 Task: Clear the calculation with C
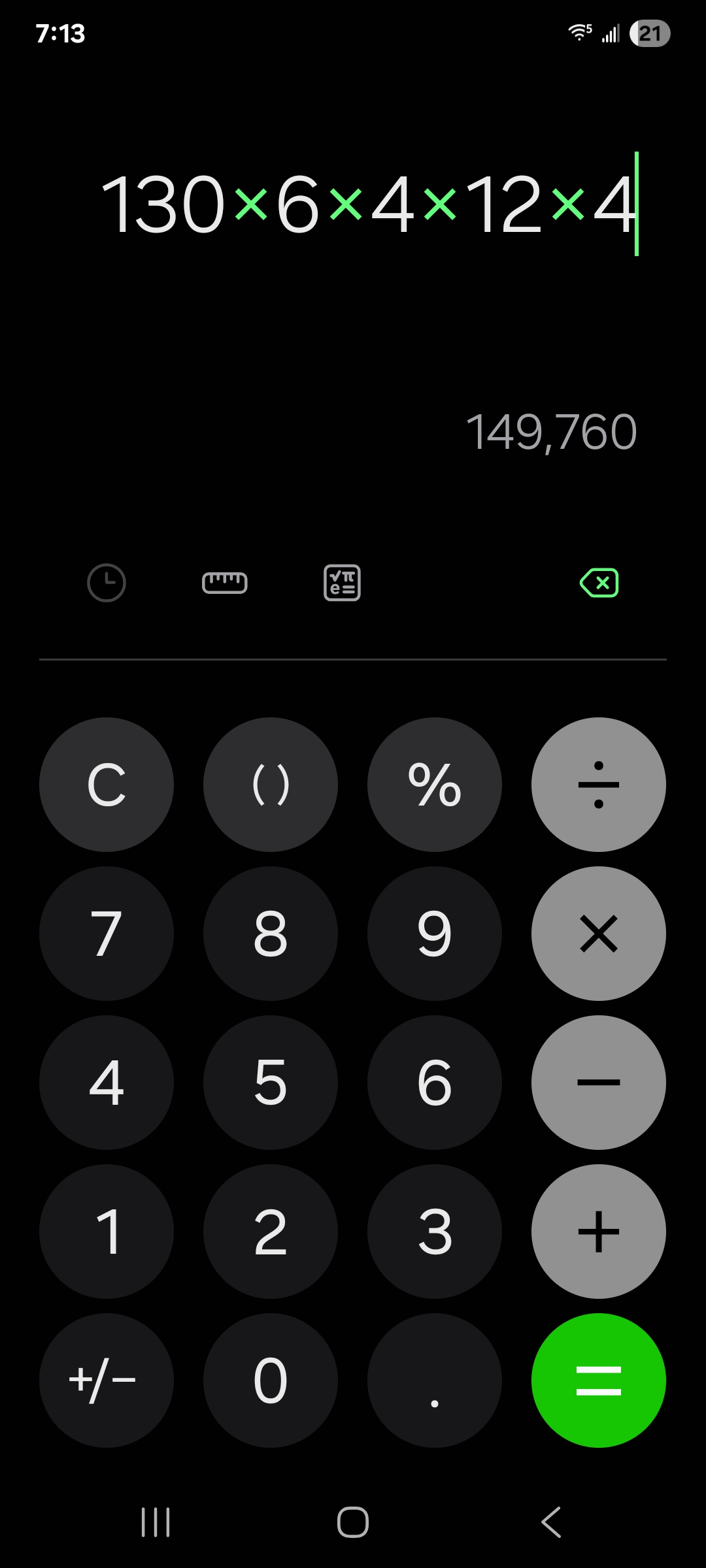(107, 785)
